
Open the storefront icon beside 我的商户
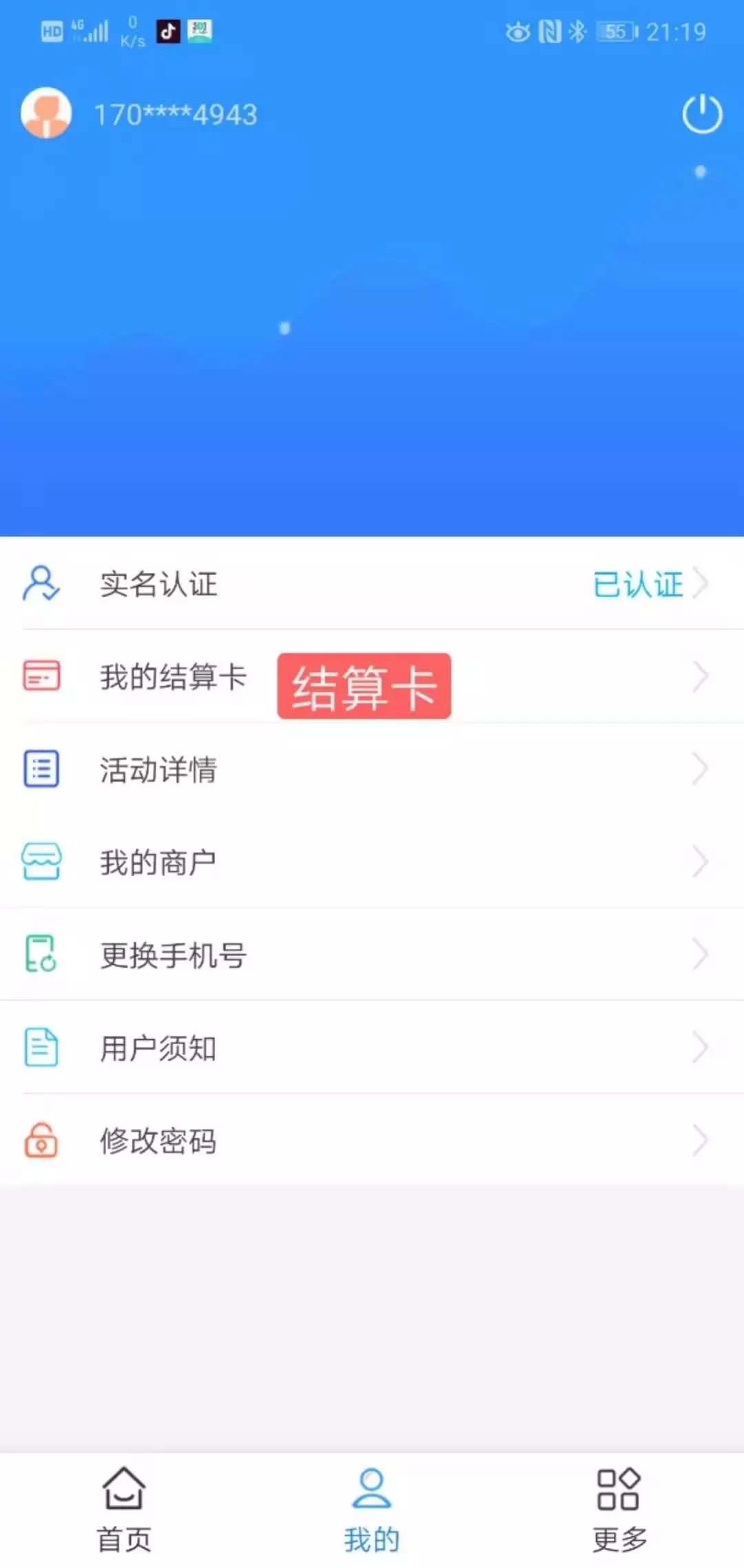tap(40, 861)
